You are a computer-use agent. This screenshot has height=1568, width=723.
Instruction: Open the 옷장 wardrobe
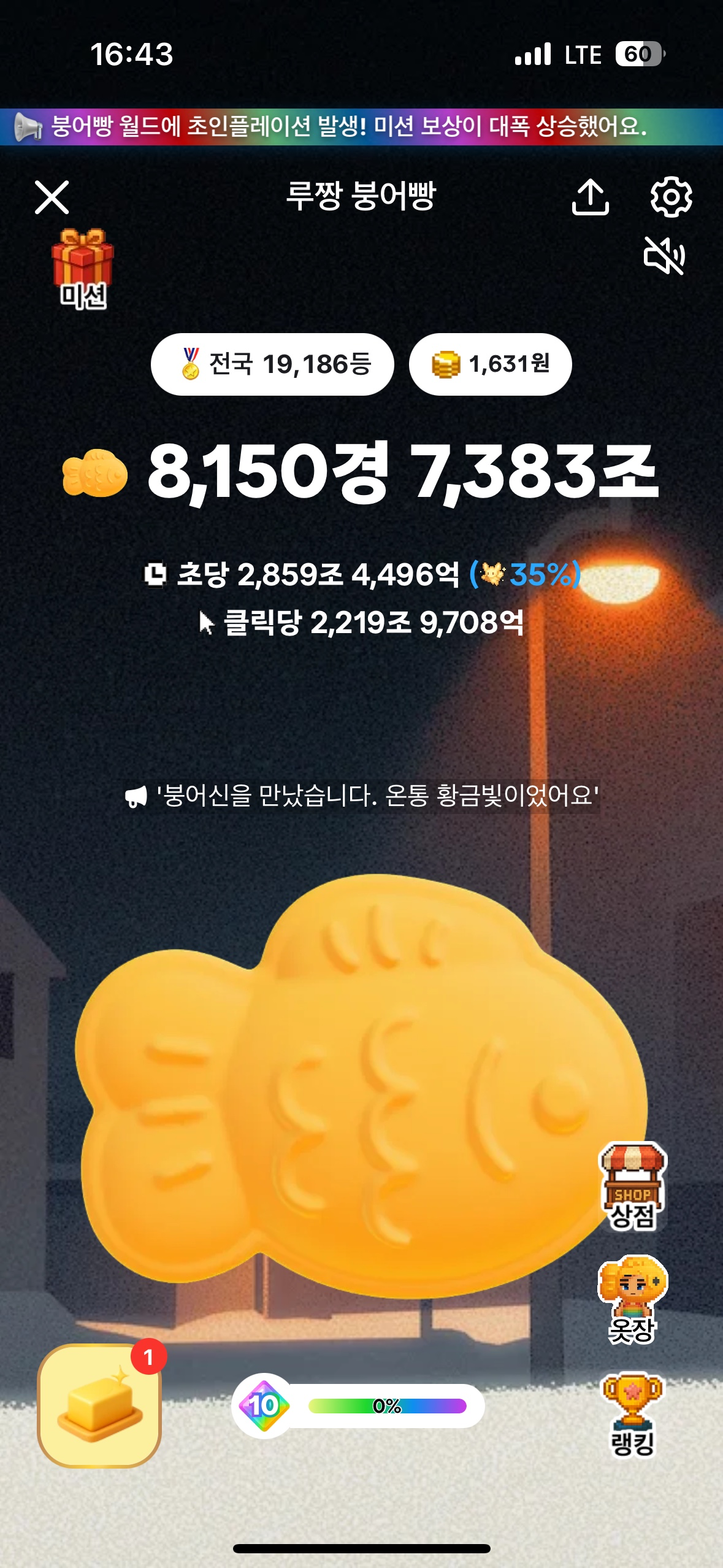coord(633,1299)
